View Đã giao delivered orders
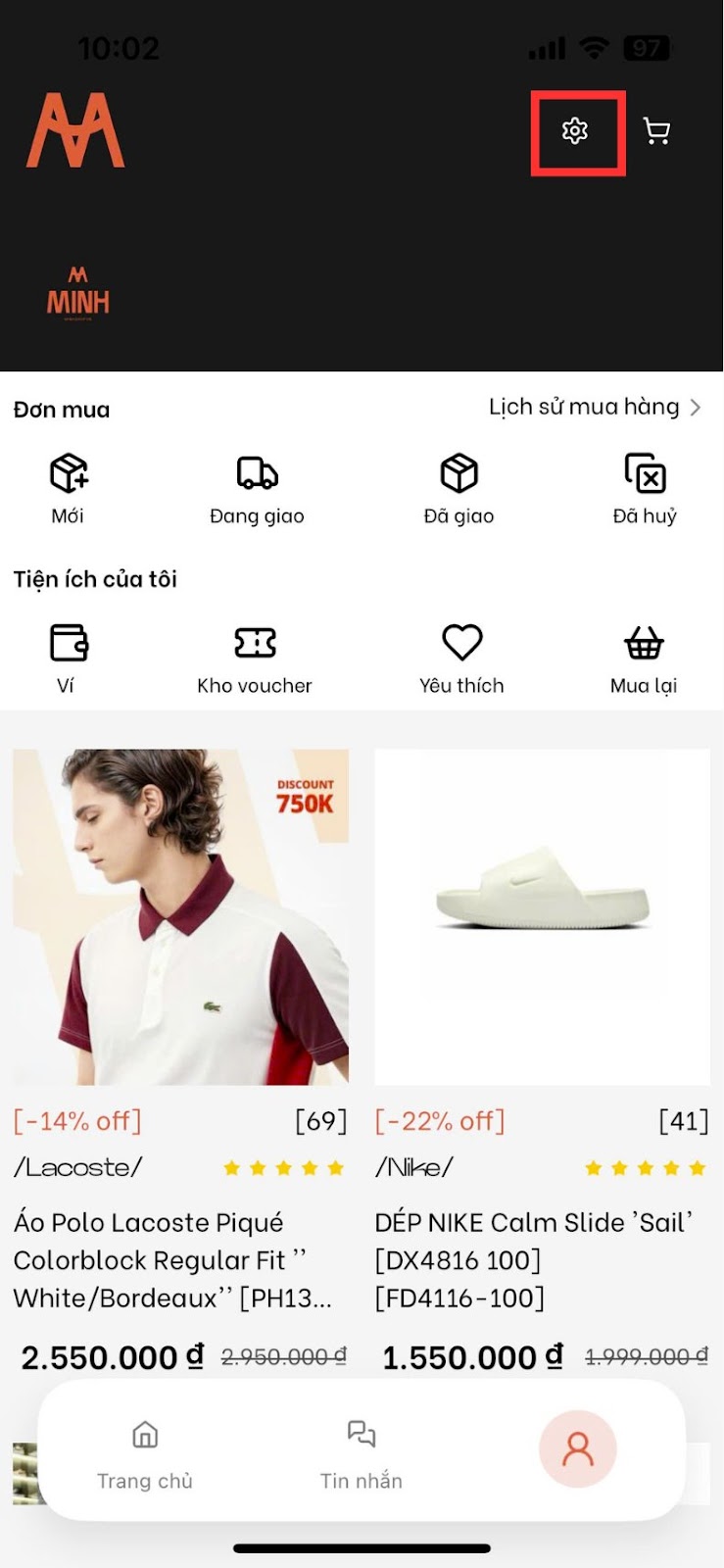The height and width of the screenshot is (1568, 724). click(459, 488)
